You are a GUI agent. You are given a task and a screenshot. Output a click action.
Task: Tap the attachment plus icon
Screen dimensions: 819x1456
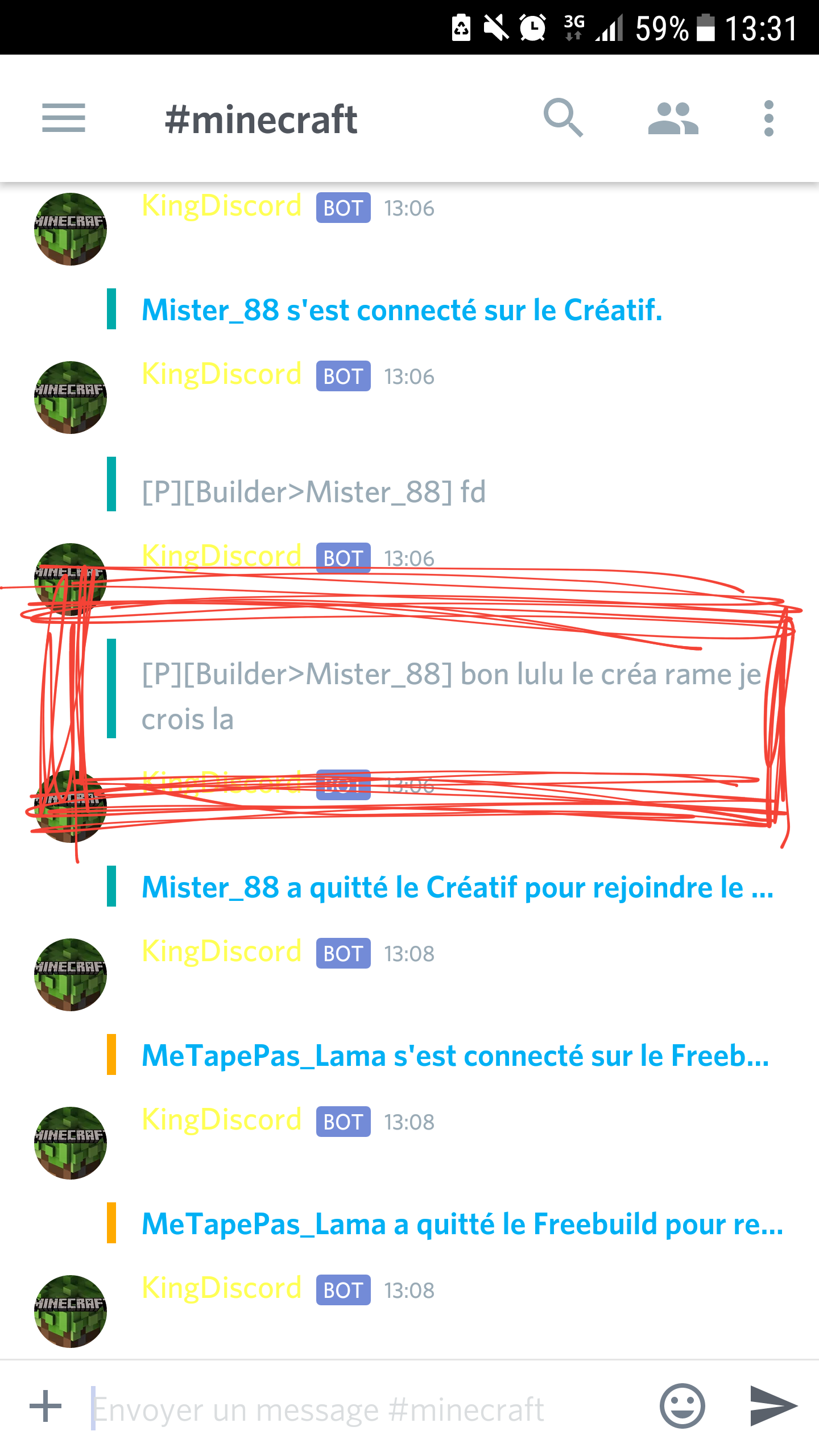(45, 1406)
